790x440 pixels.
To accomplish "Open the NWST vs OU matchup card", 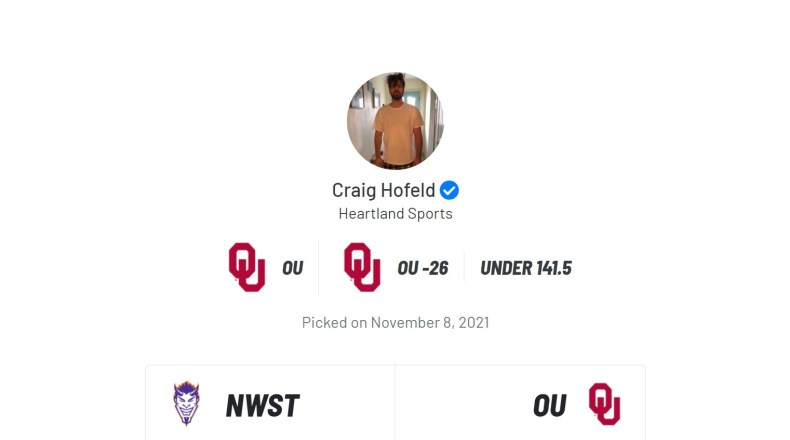I will point(395,404).
